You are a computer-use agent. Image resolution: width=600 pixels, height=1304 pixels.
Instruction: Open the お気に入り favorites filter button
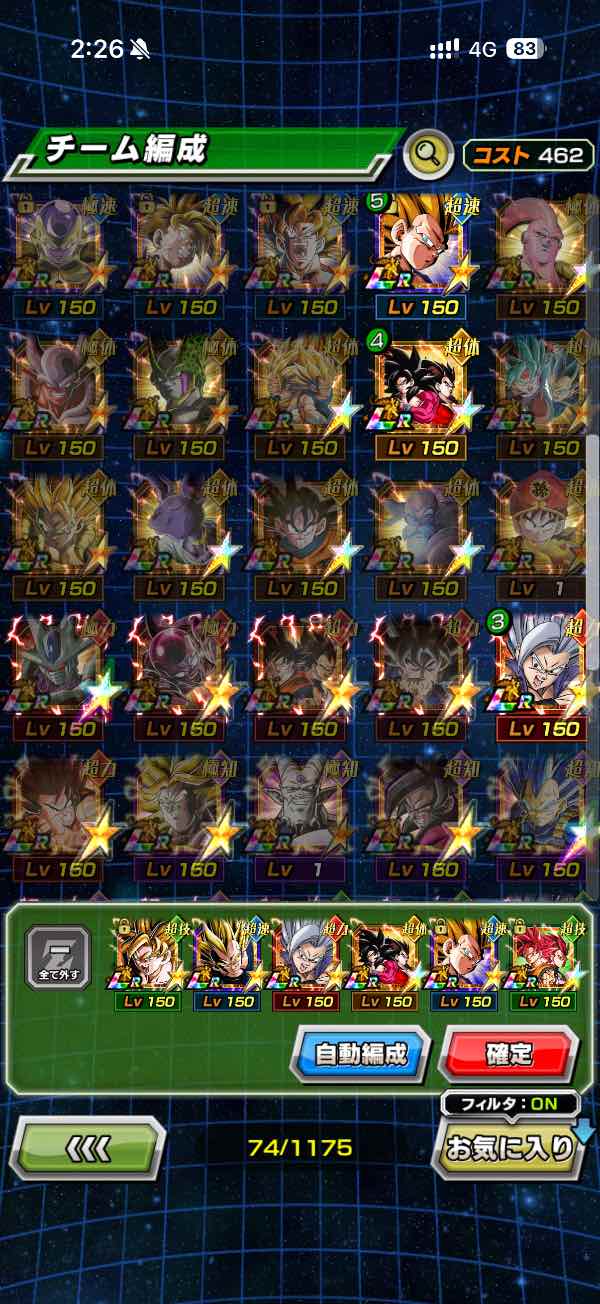click(510, 1148)
